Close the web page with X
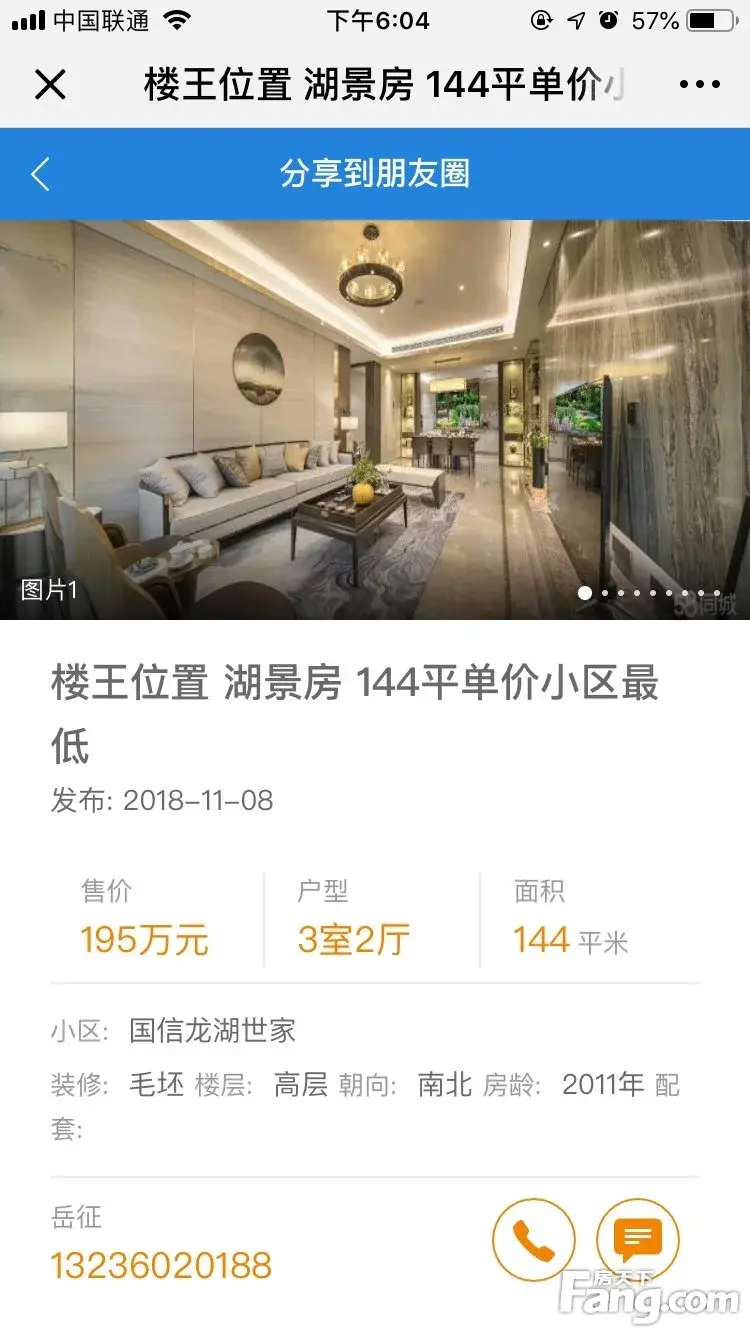The width and height of the screenshot is (750, 1334). point(49,85)
